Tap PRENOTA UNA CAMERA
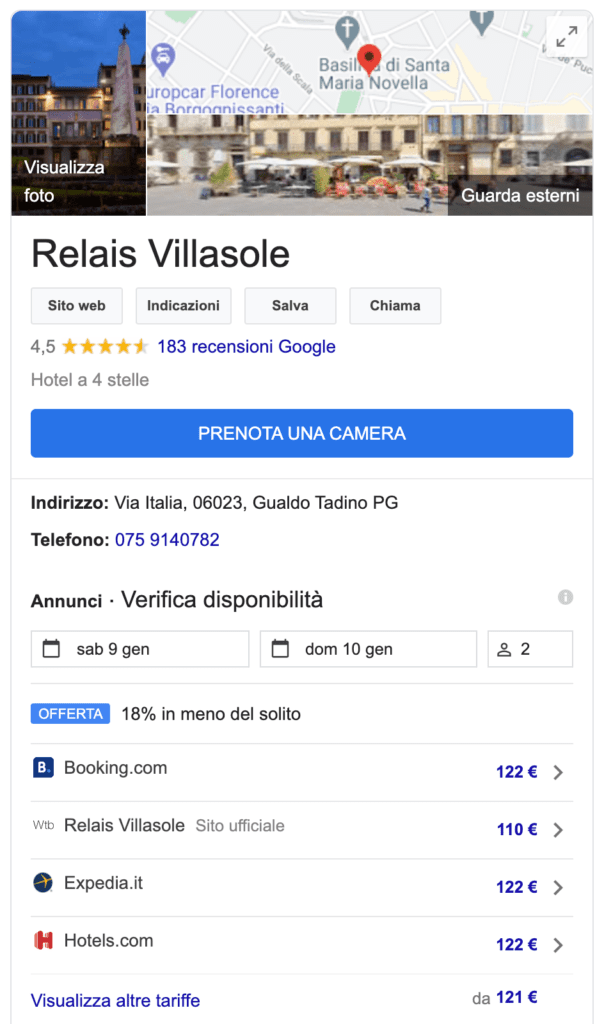This screenshot has height=1024, width=604. click(x=302, y=433)
